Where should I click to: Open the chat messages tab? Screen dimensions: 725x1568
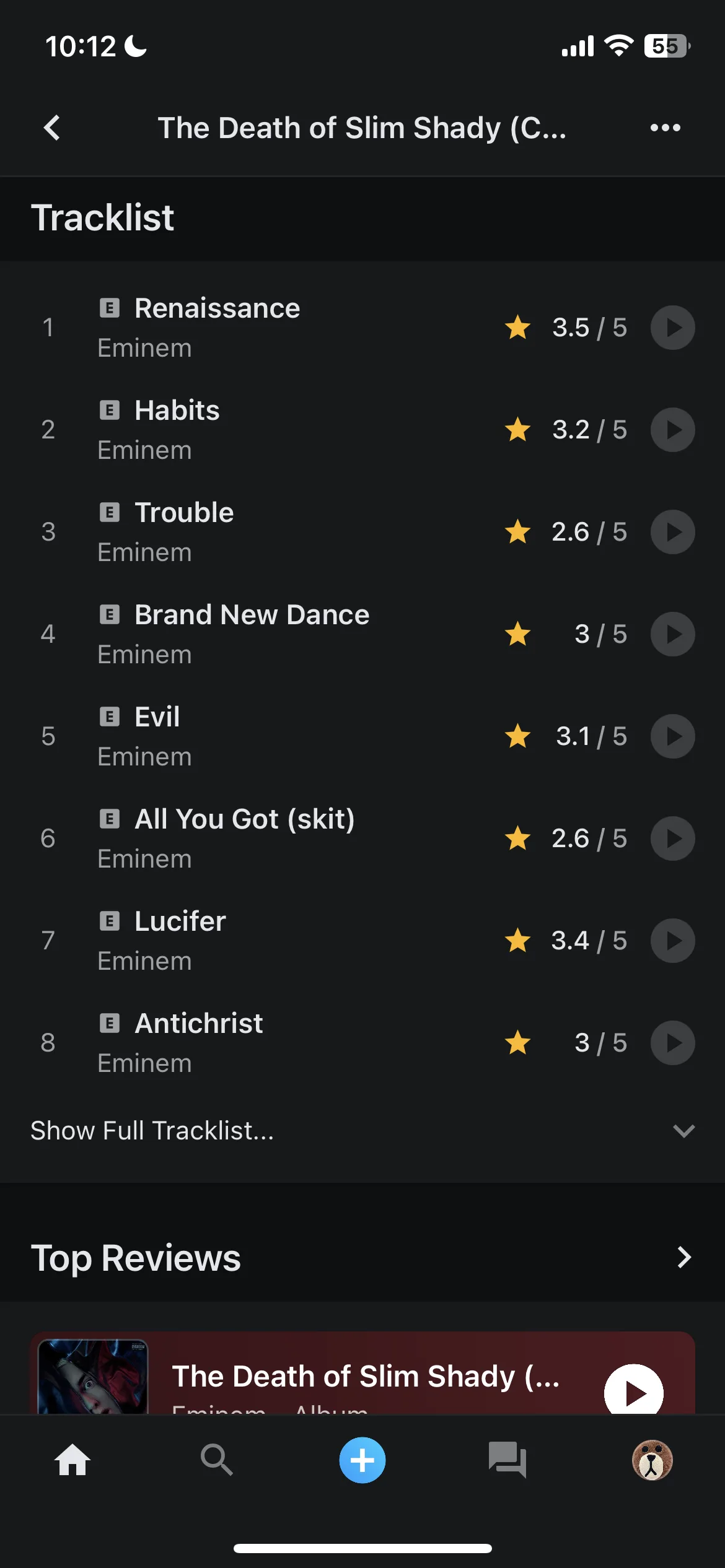pos(507,1460)
